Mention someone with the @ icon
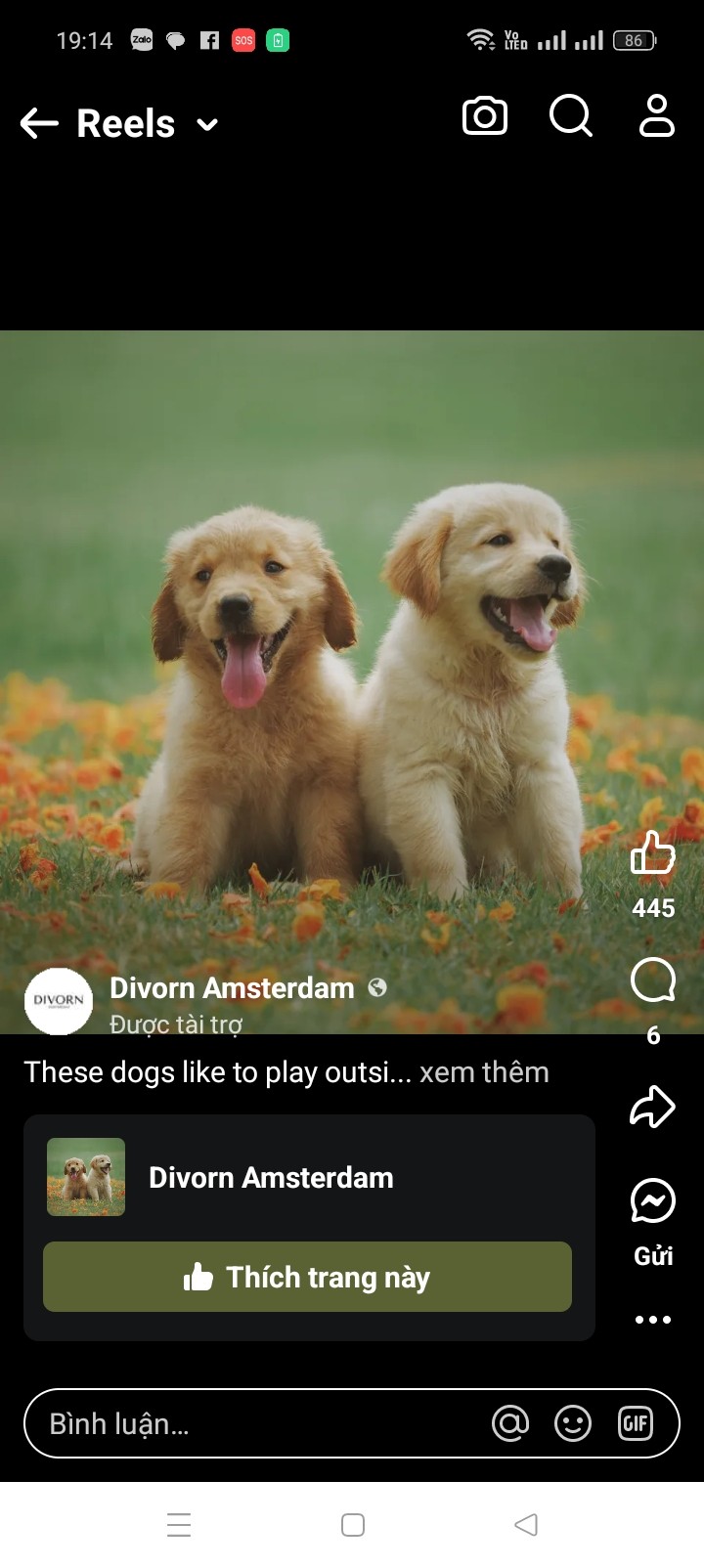Viewport: 704px width, 1568px height. (510, 1423)
